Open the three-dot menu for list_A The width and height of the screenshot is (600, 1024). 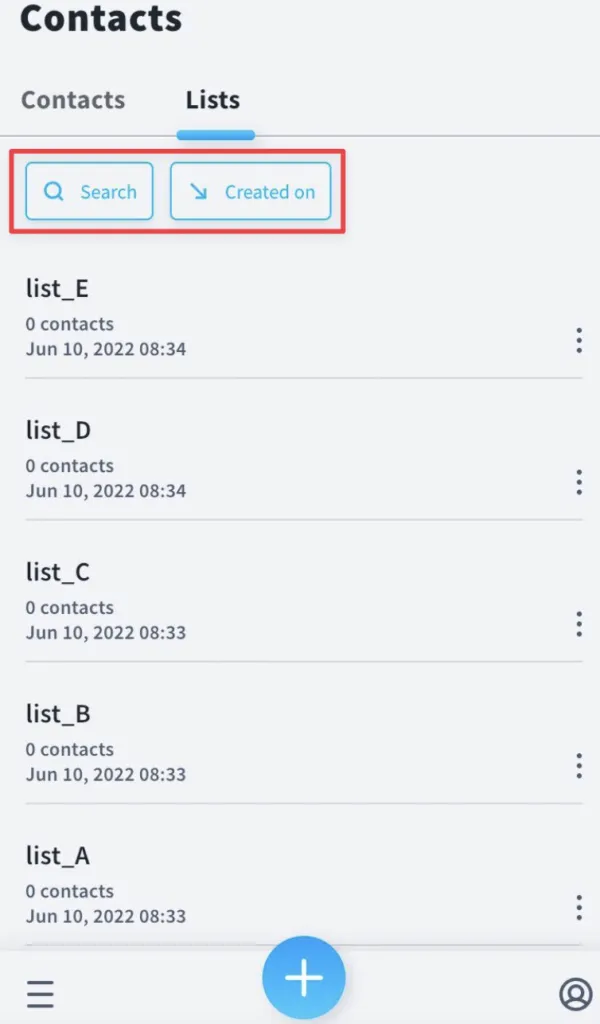(x=578, y=908)
